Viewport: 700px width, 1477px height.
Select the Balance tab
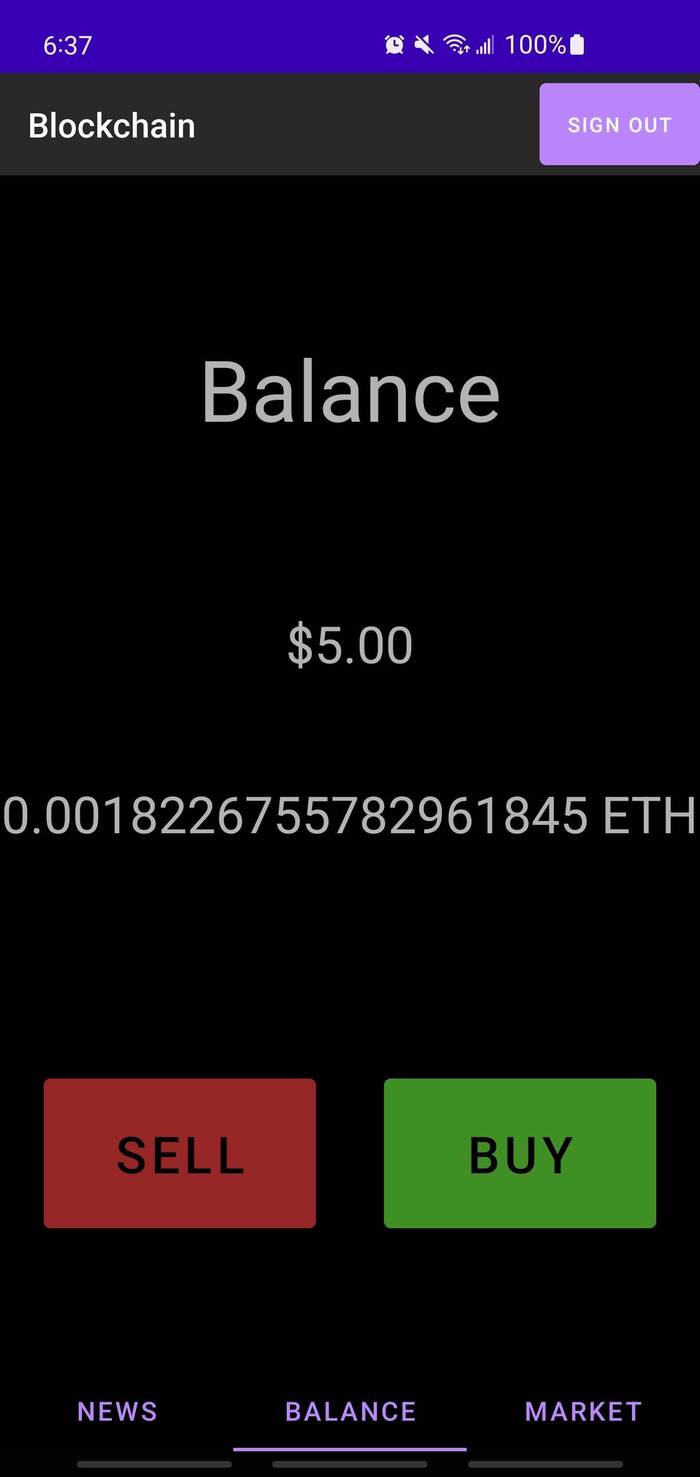click(350, 1411)
